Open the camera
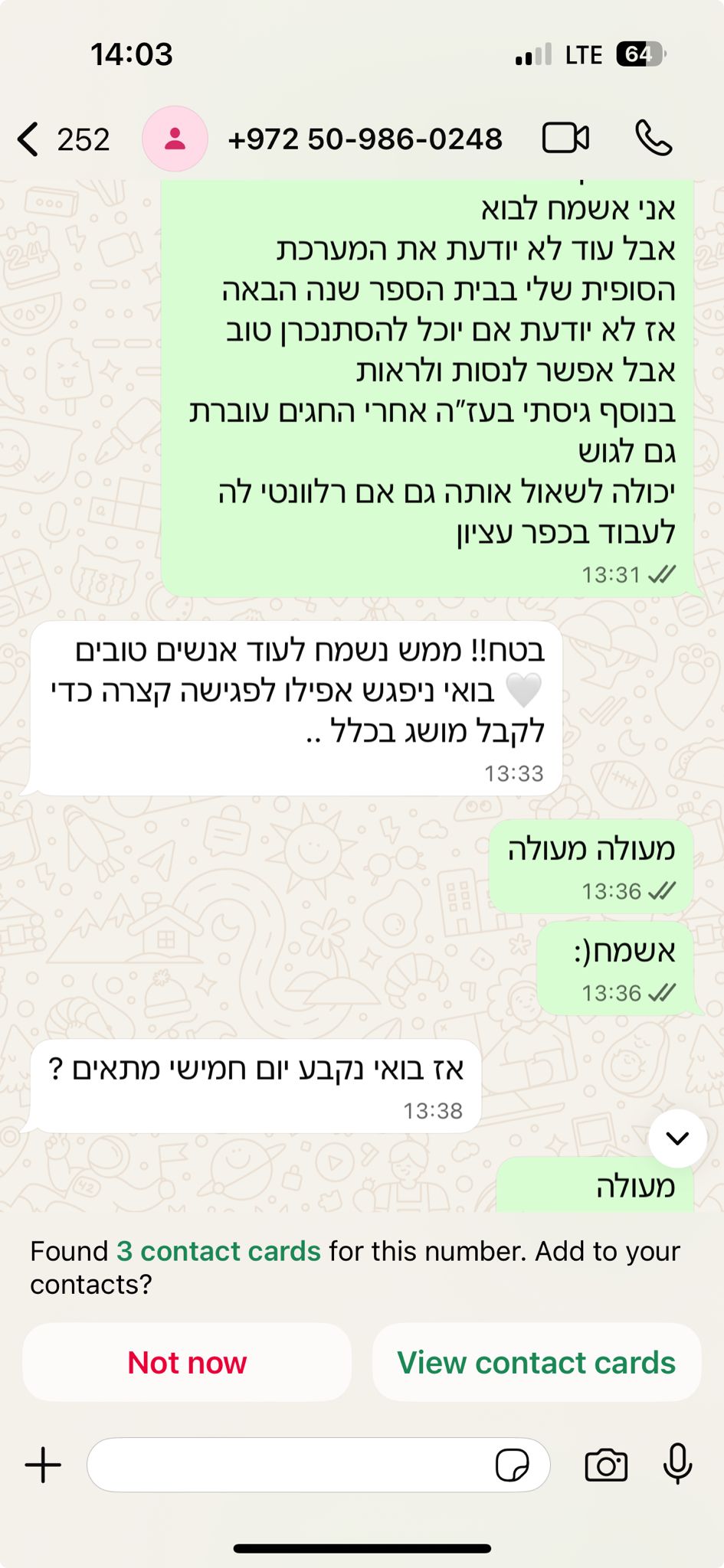 (606, 1465)
